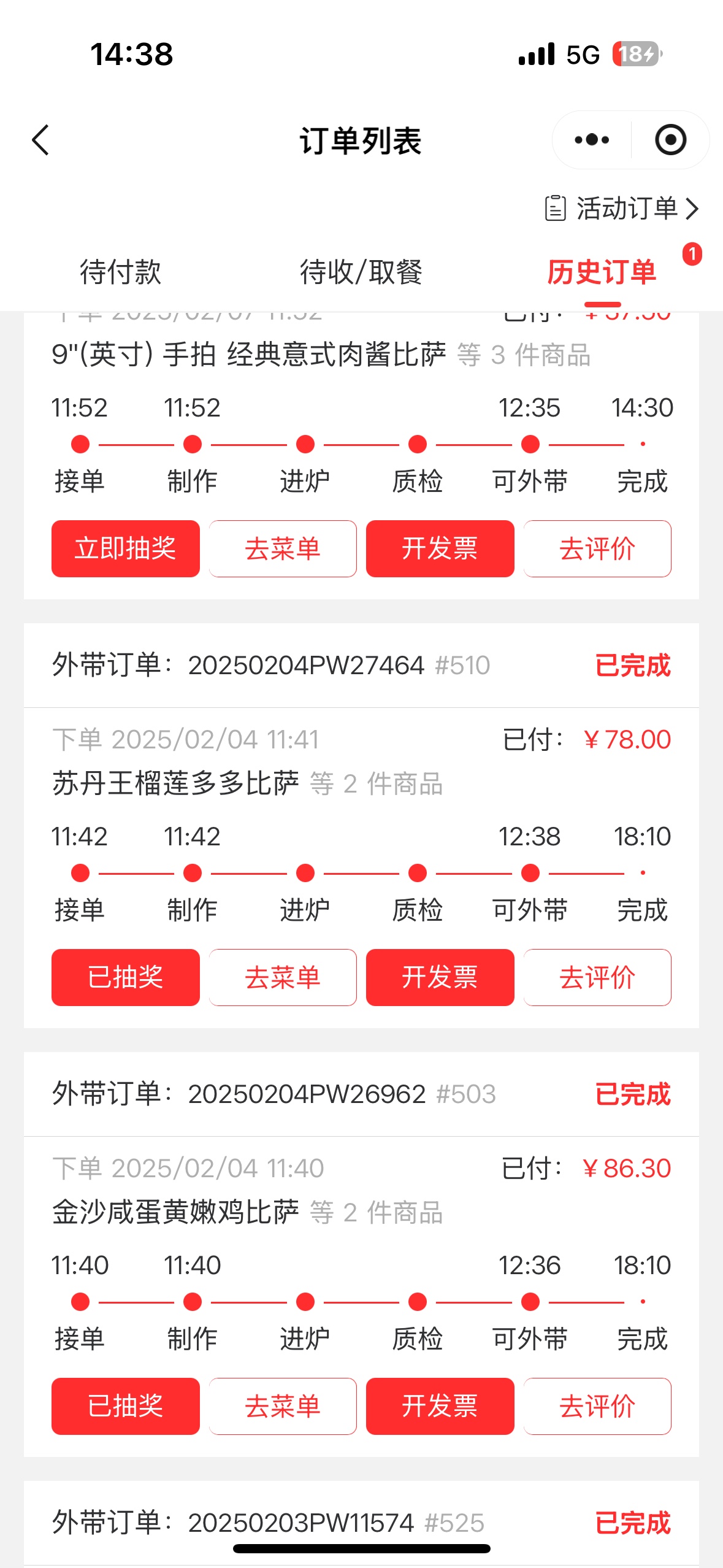Tap 已抽奖 on the 苏丹王榴莲 order

[x=126, y=977]
